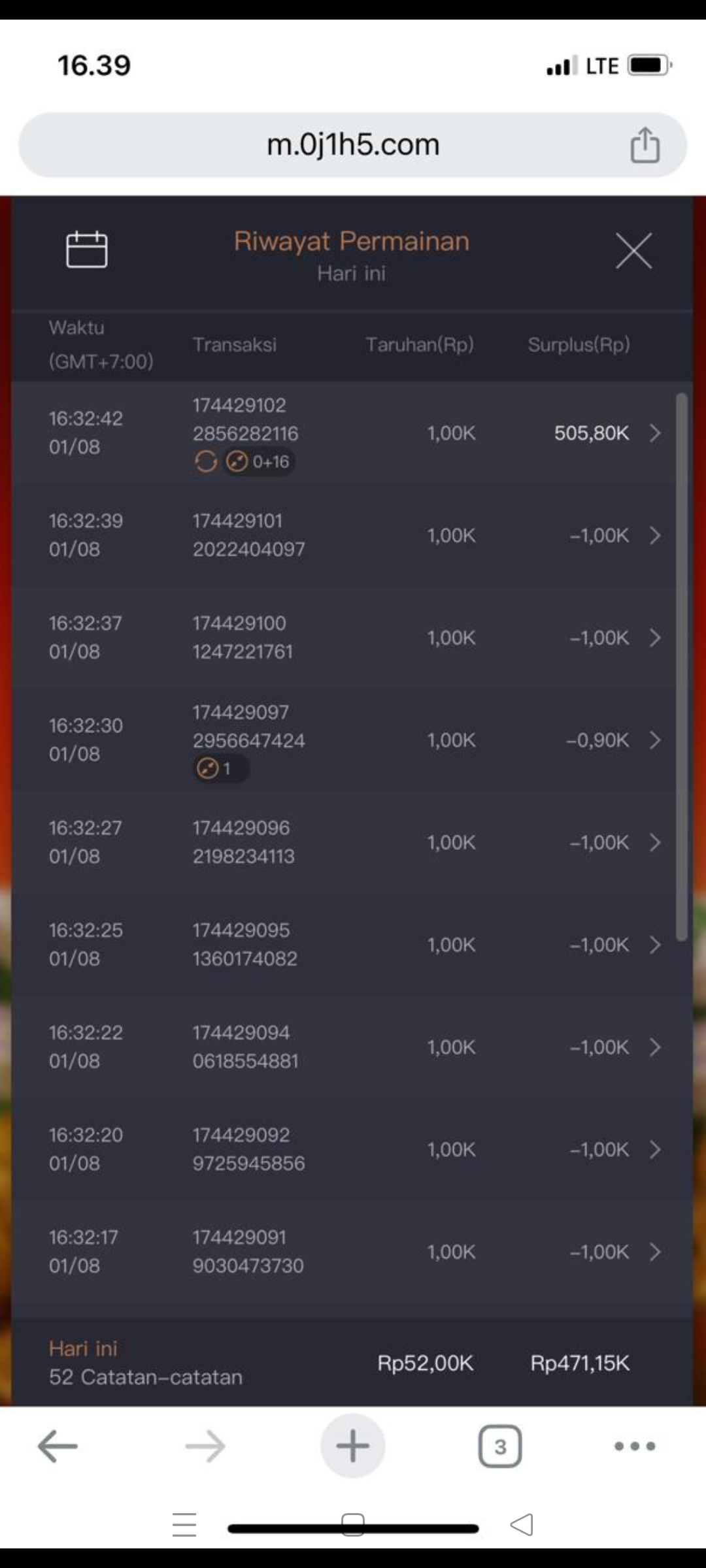706x1568 pixels.
Task: Open the tab switcher showing 3 tabs
Action: [x=500, y=1446]
